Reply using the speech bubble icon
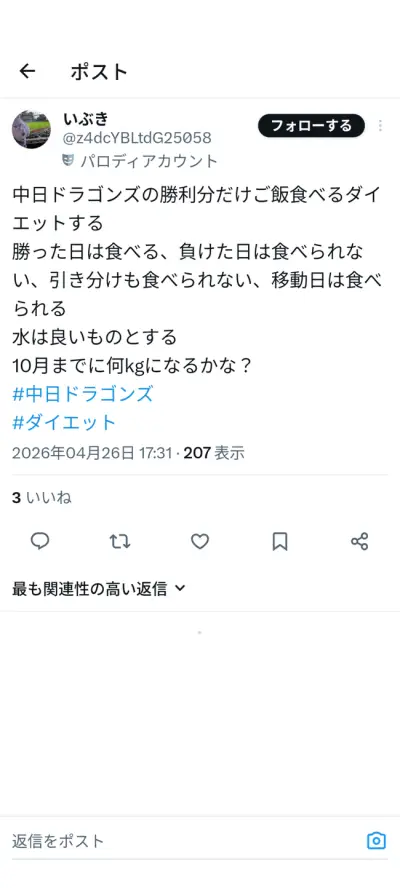400x888 pixels. 40,541
